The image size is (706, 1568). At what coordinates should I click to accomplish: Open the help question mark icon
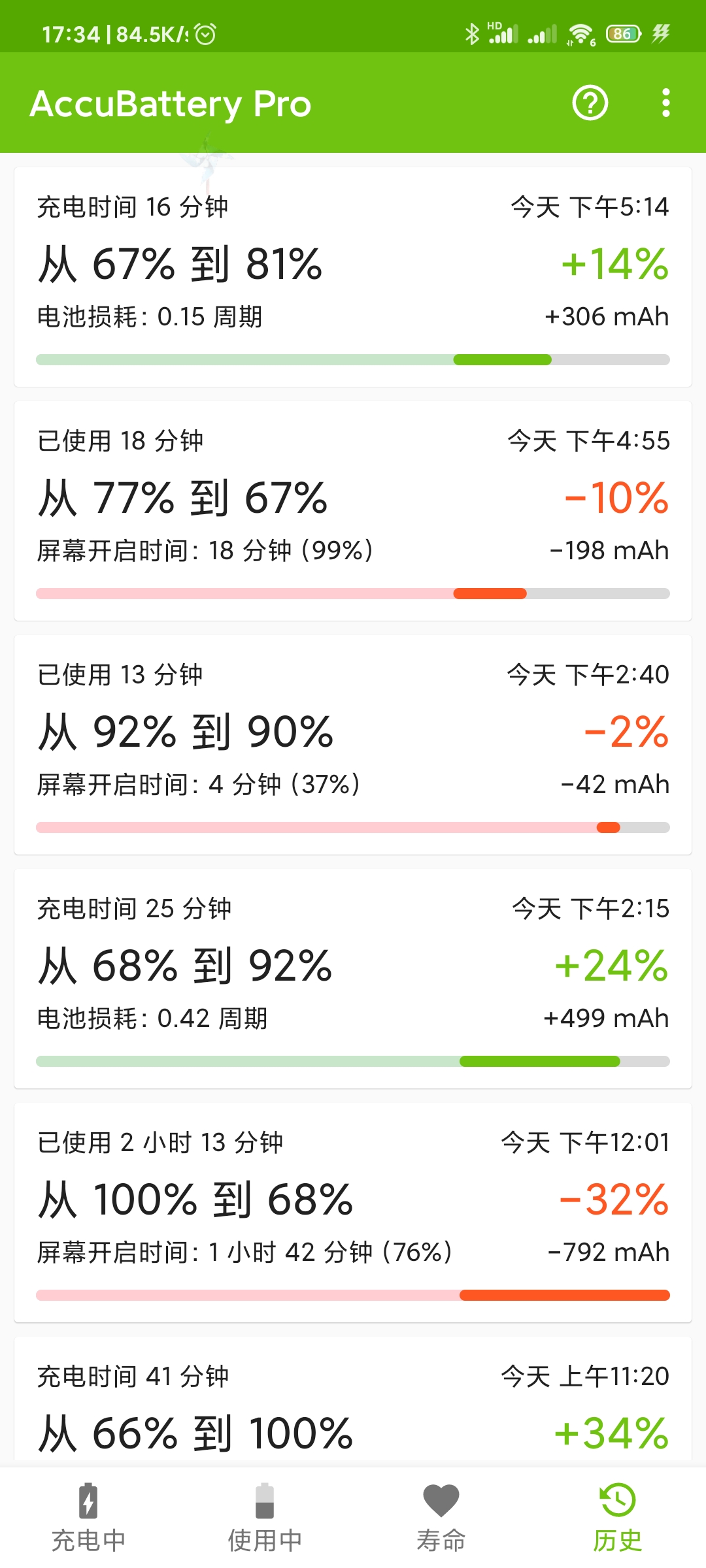590,103
